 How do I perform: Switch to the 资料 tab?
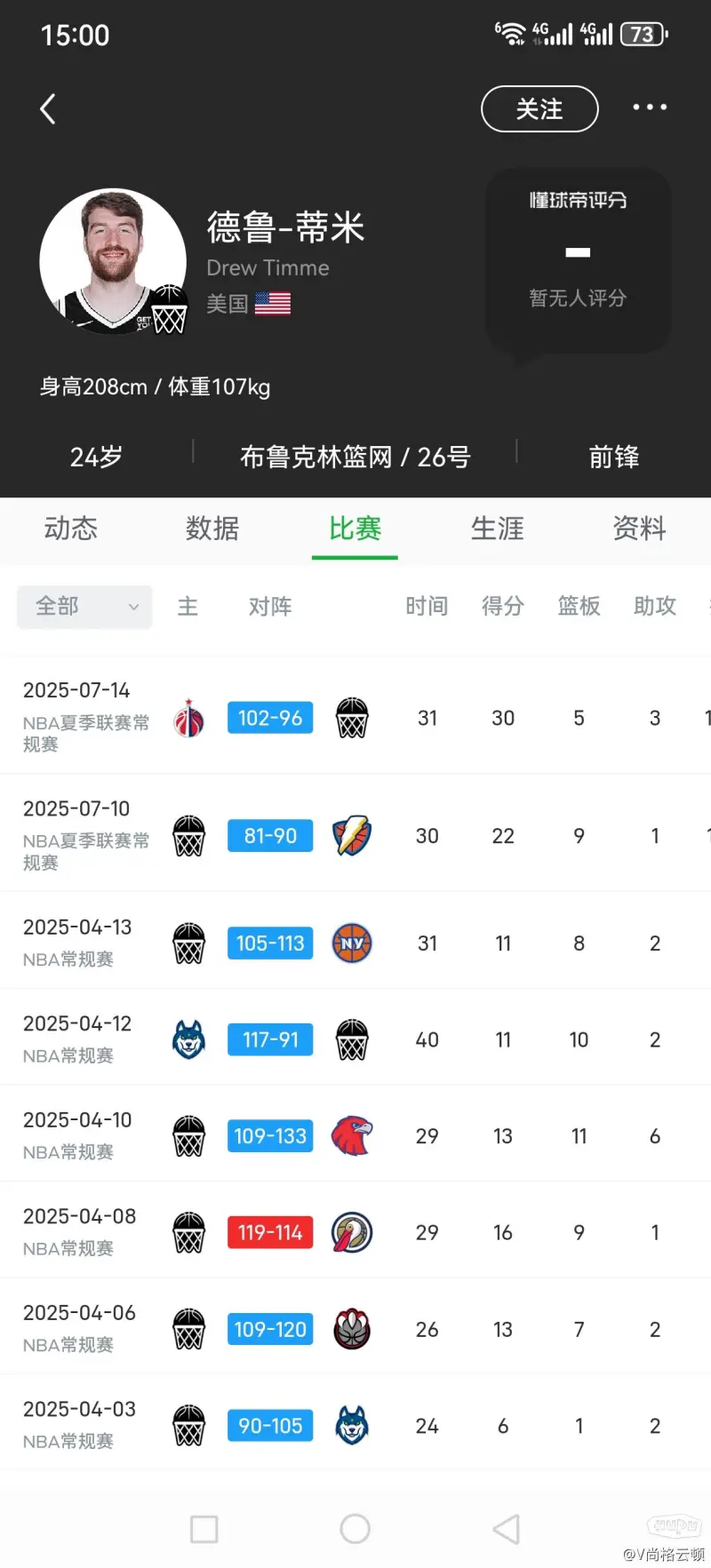[x=639, y=529]
